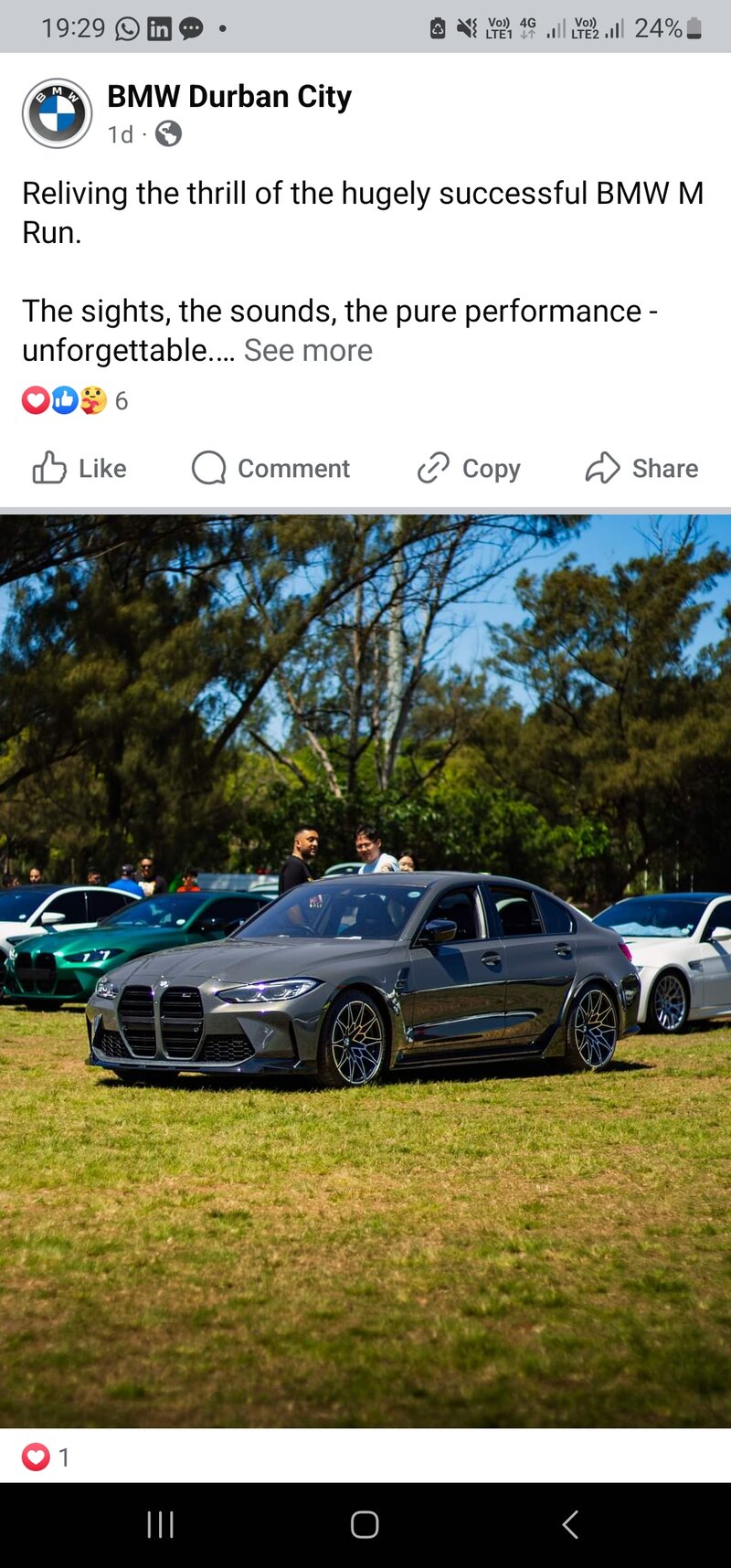Open the BMW Durban City page name
Image resolution: width=731 pixels, height=1568 pixels.
tap(229, 97)
